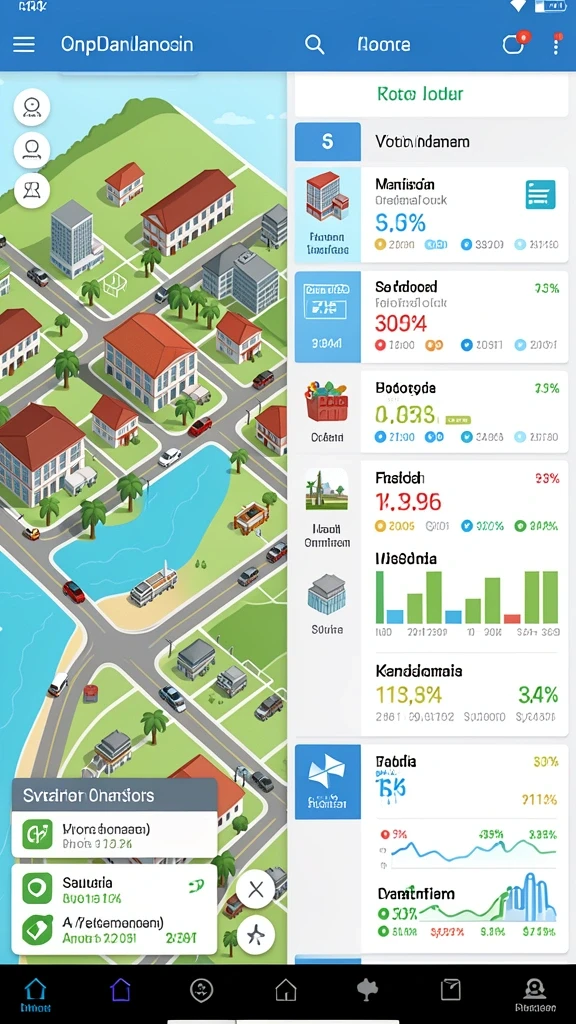Viewport: 576px width, 1024px height.
Task: Select the row with blue S tile
Action: [432, 142]
